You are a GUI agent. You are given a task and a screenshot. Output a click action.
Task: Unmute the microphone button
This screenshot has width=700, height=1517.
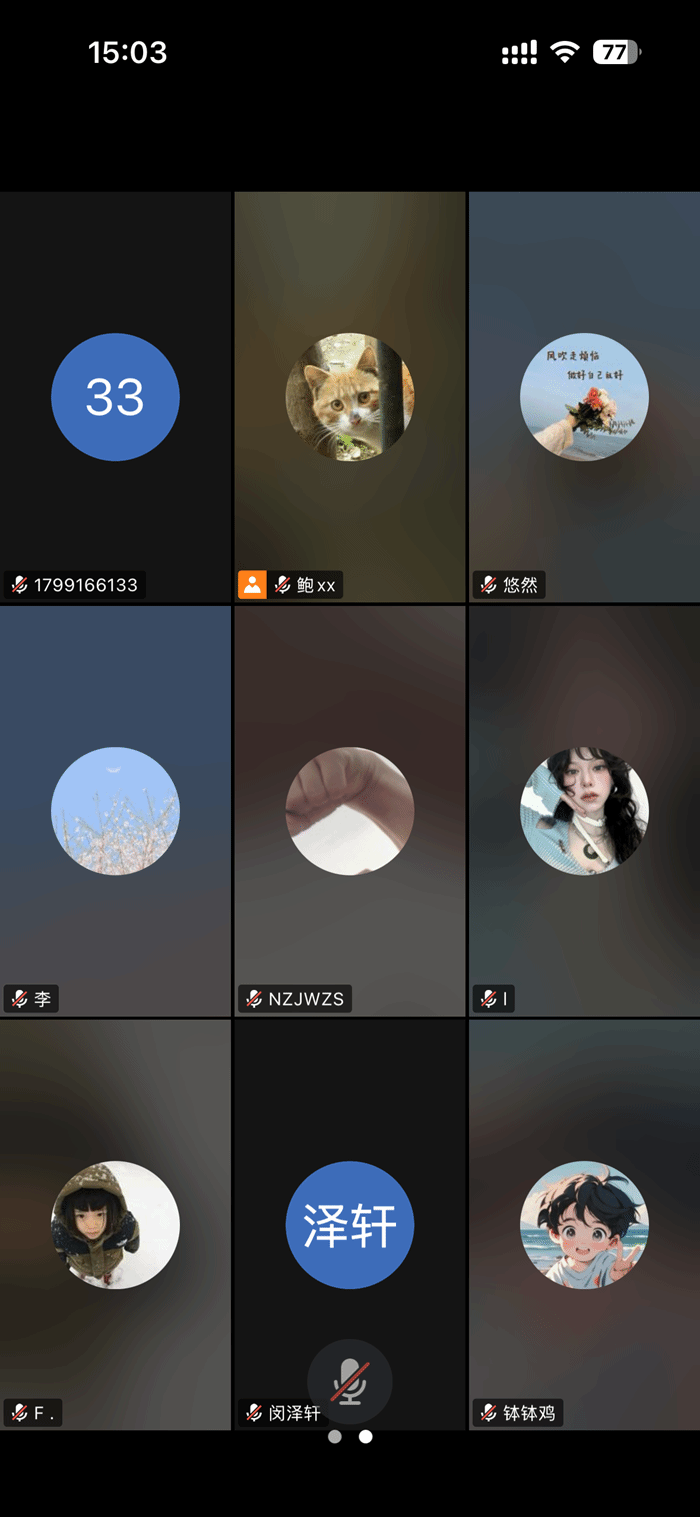point(350,1381)
